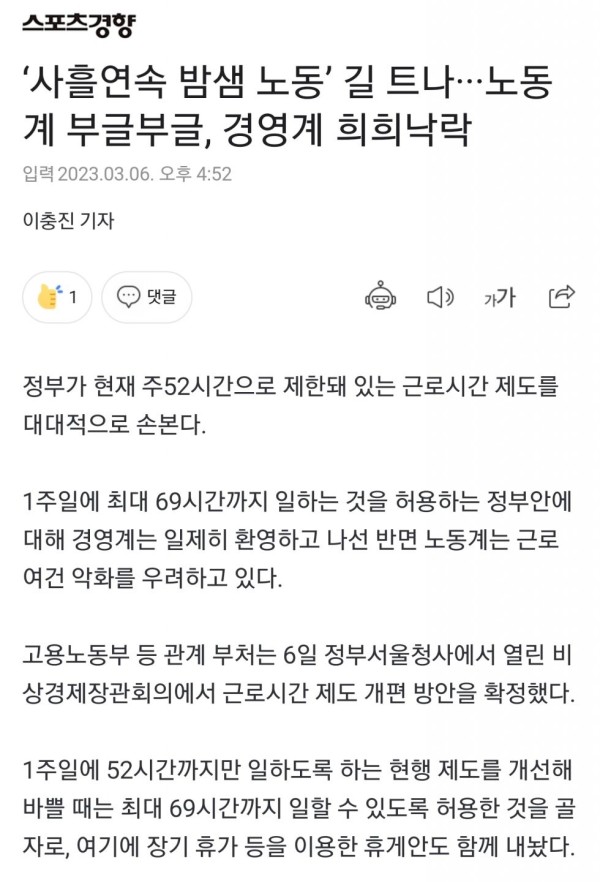Open the 댓글 comments button
This screenshot has width=600, height=882.
coord(146,297)
